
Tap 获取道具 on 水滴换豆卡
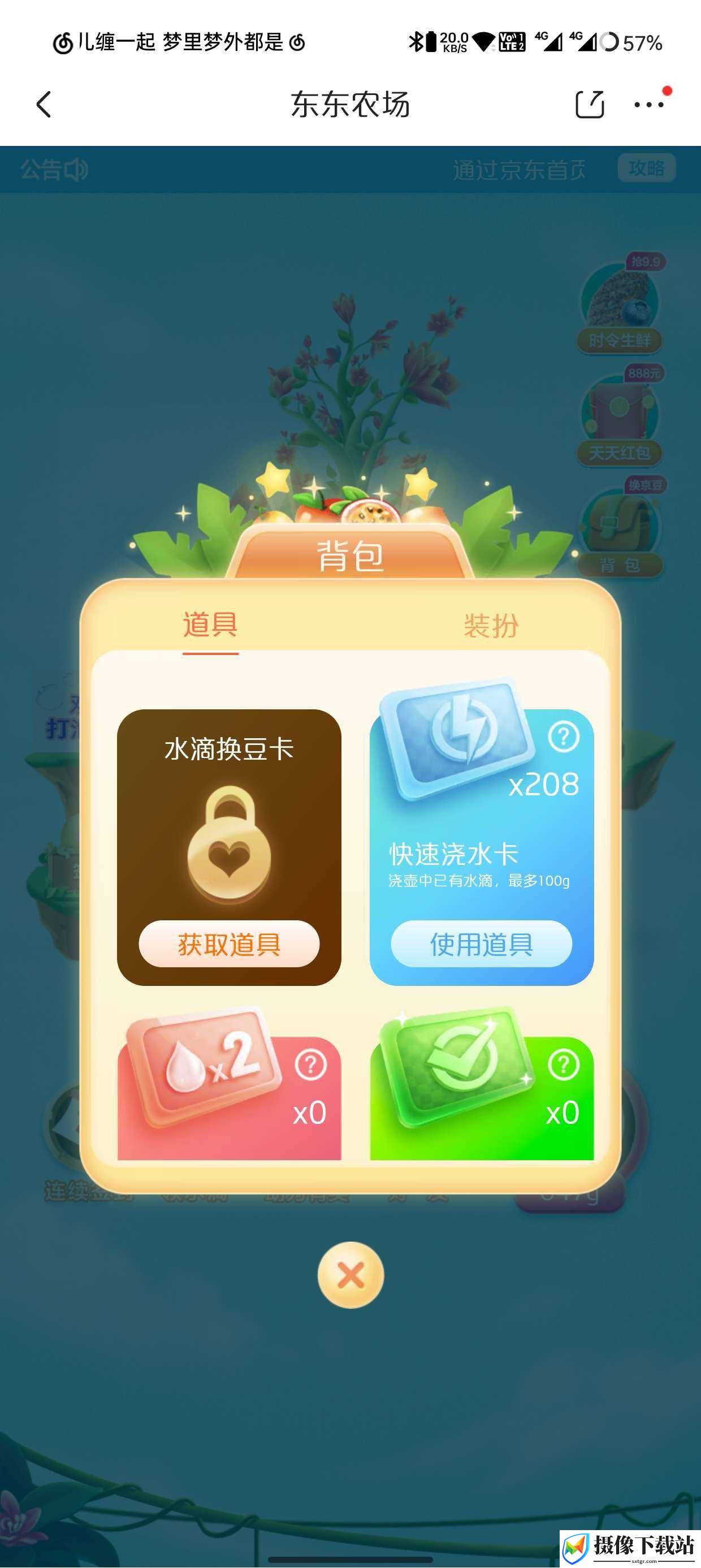230,944
